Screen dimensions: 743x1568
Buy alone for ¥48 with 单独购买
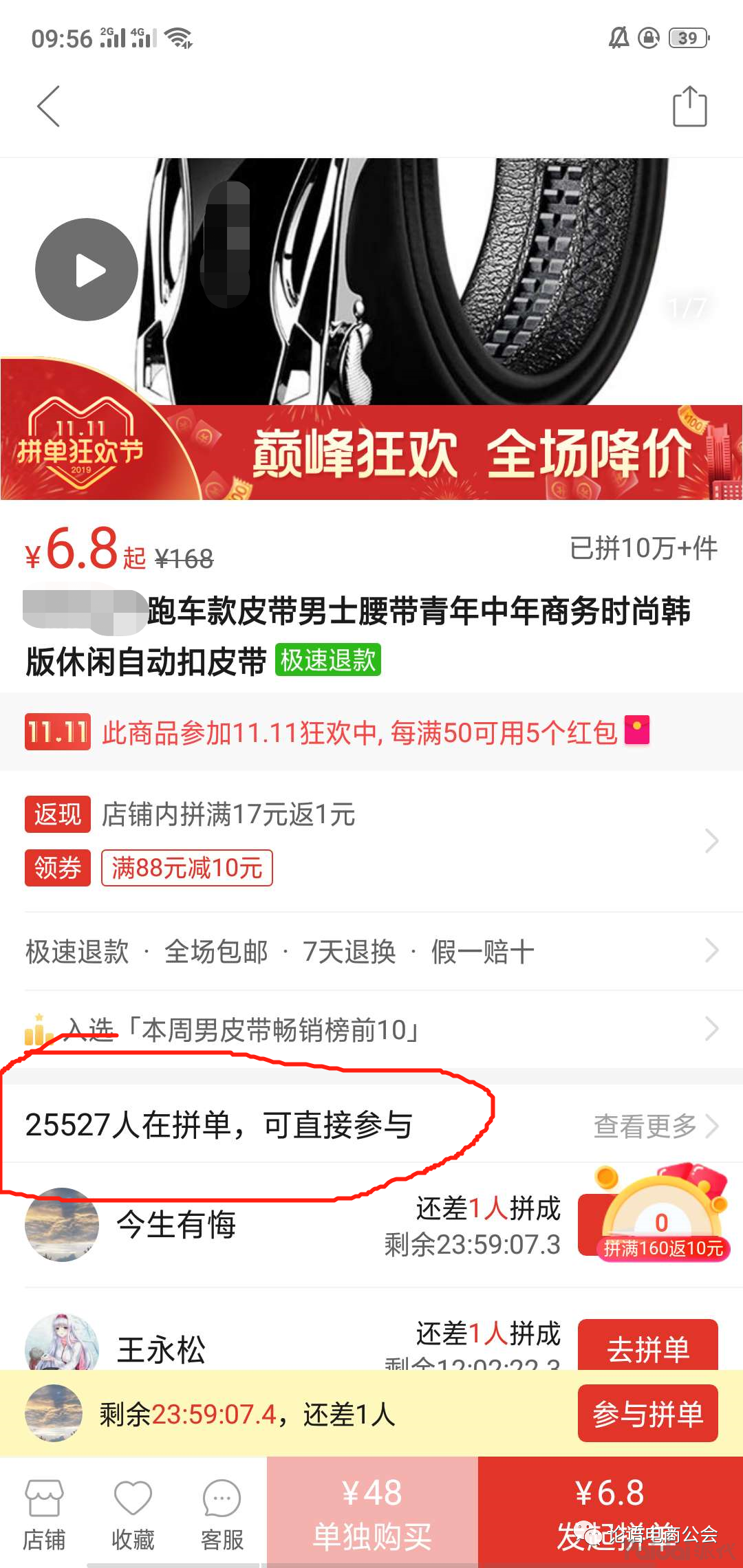(372, 1513)
